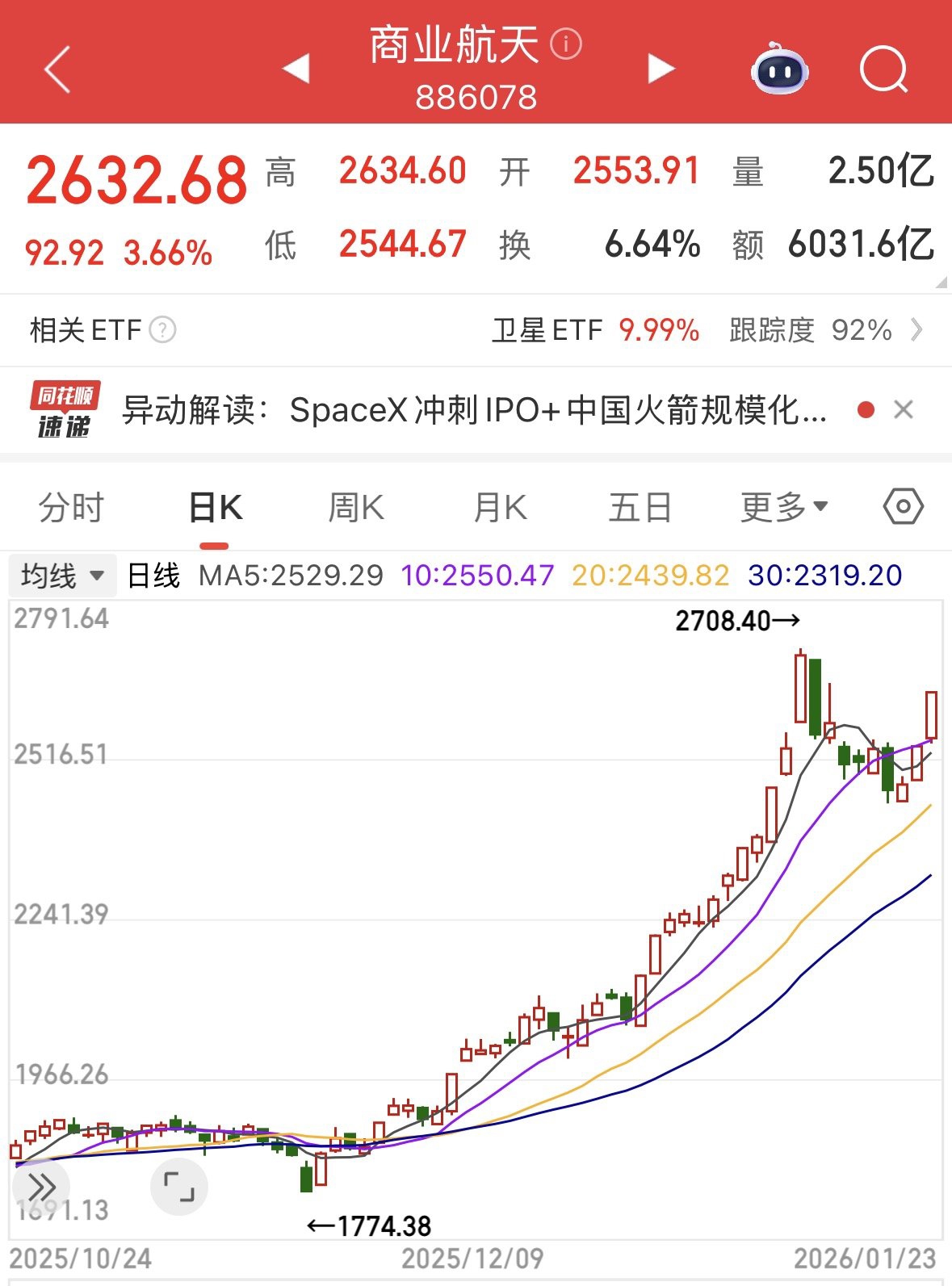
Task: Go back using the top-left arrow
Action: pos(57,69)
